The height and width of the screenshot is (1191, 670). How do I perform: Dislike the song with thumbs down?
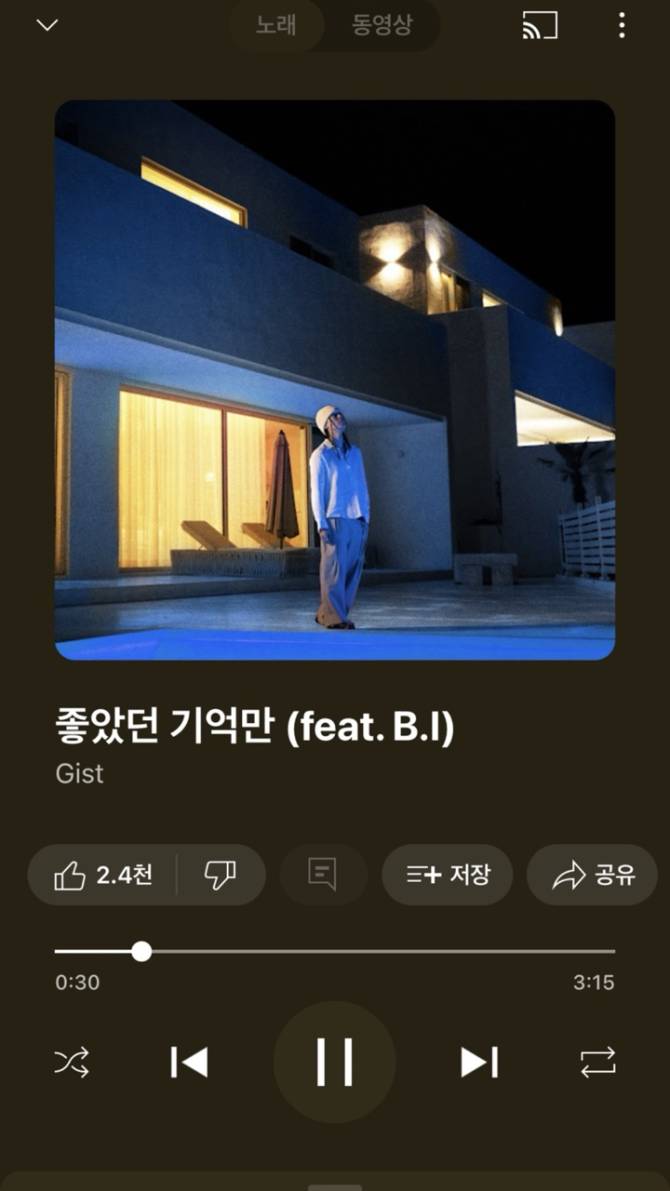[220, 876]
